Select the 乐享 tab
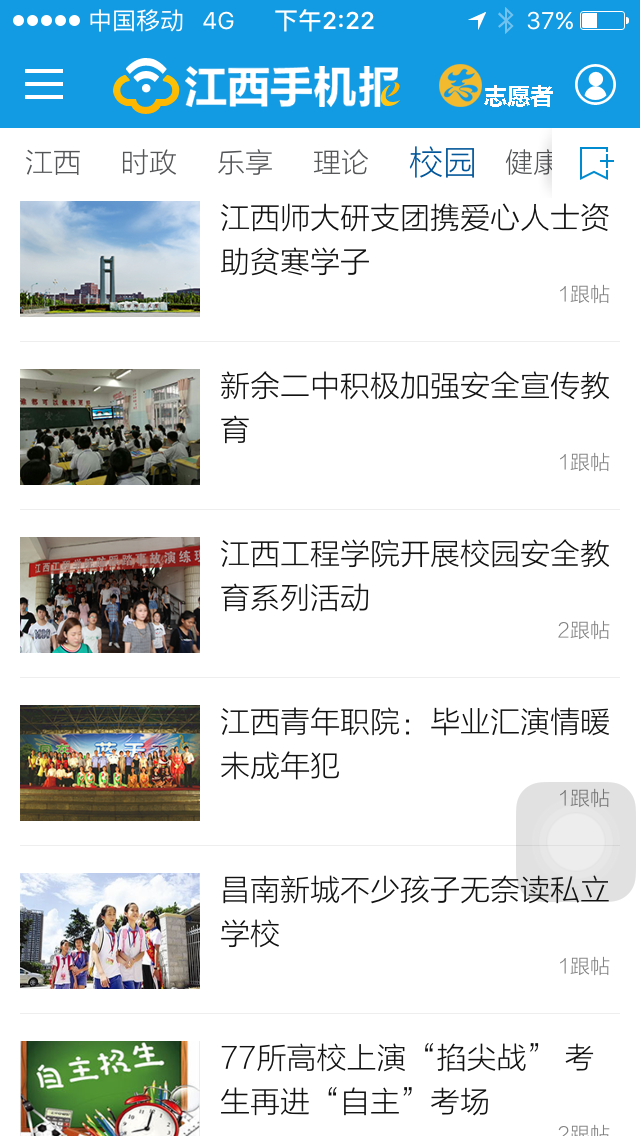640x1136 pixels. 245,162
